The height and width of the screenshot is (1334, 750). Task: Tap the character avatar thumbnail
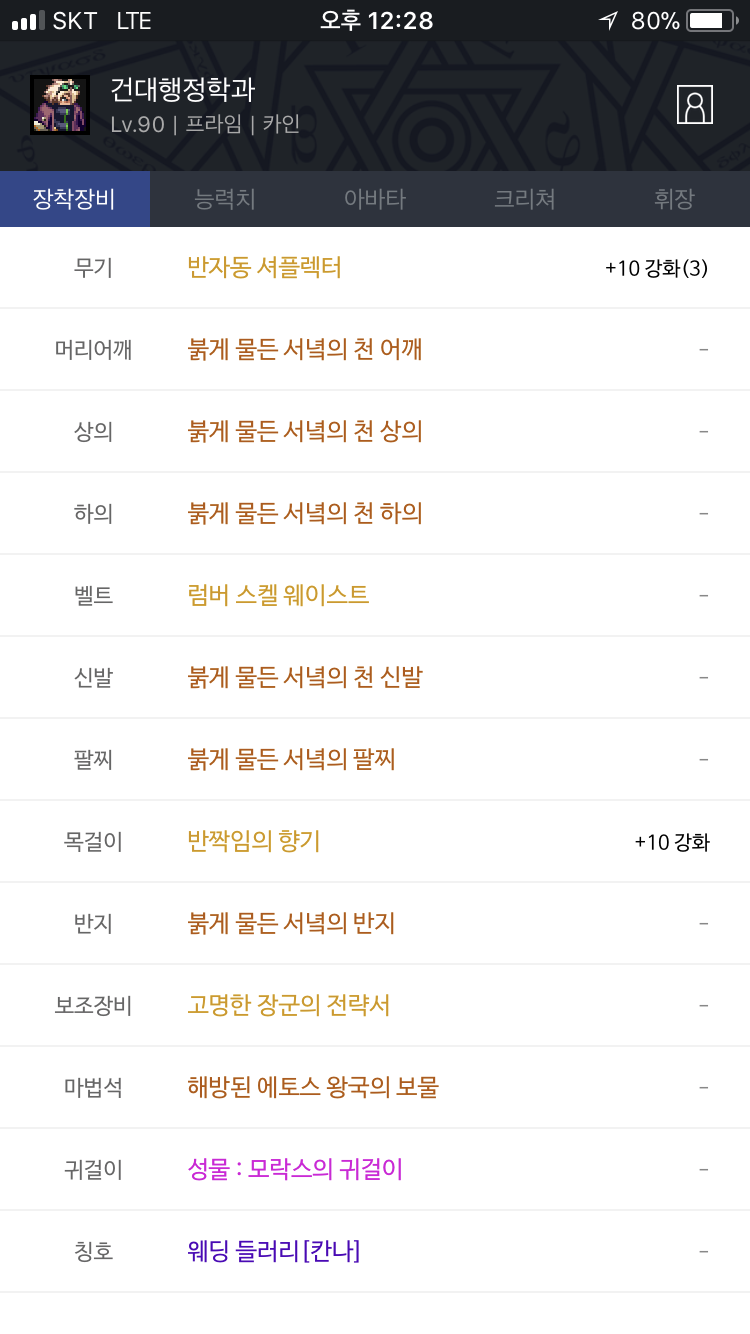pyautogui.click(x=60, y=104)
